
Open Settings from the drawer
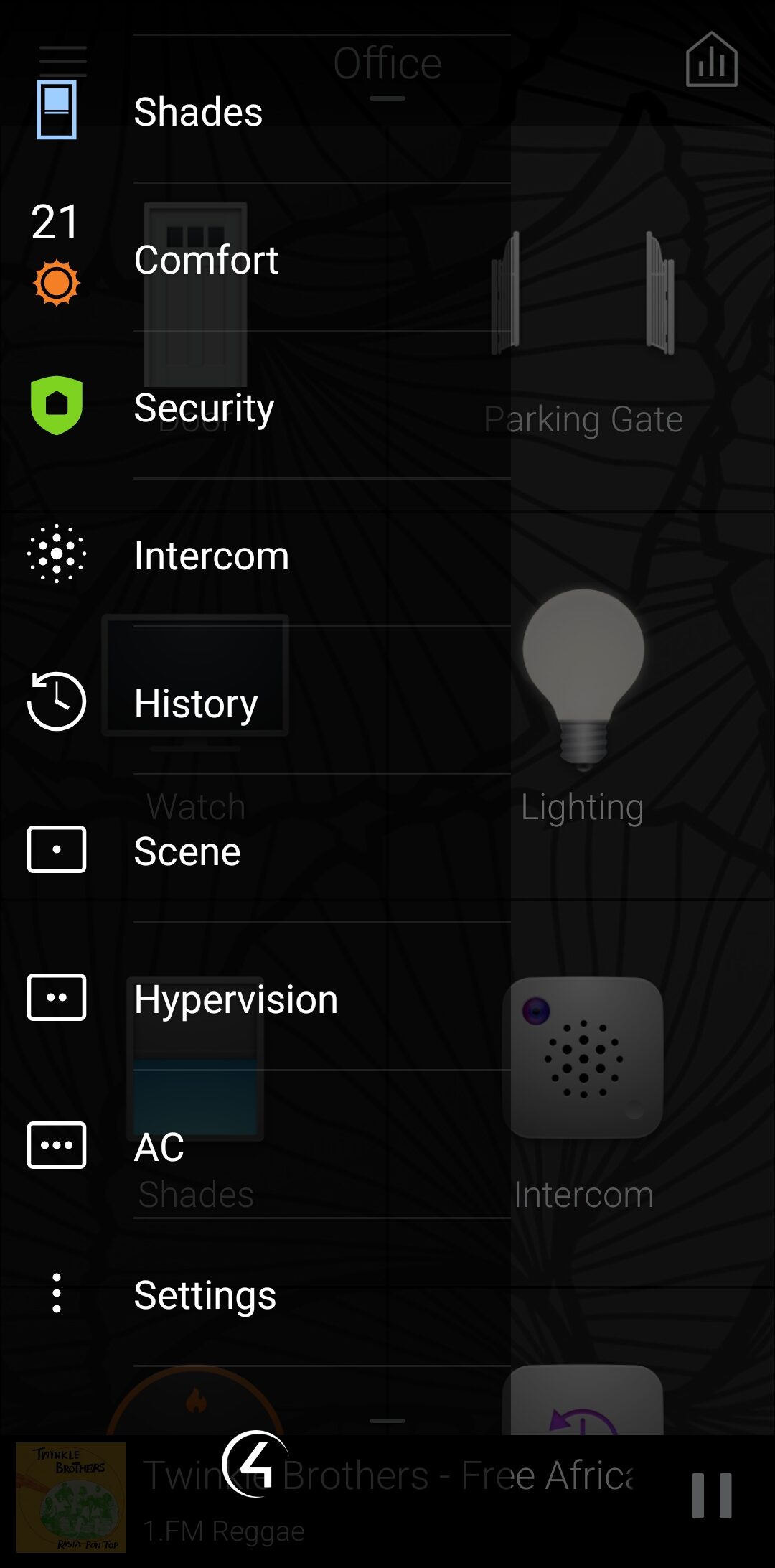pyautogui.click(x=205, y=1295)
